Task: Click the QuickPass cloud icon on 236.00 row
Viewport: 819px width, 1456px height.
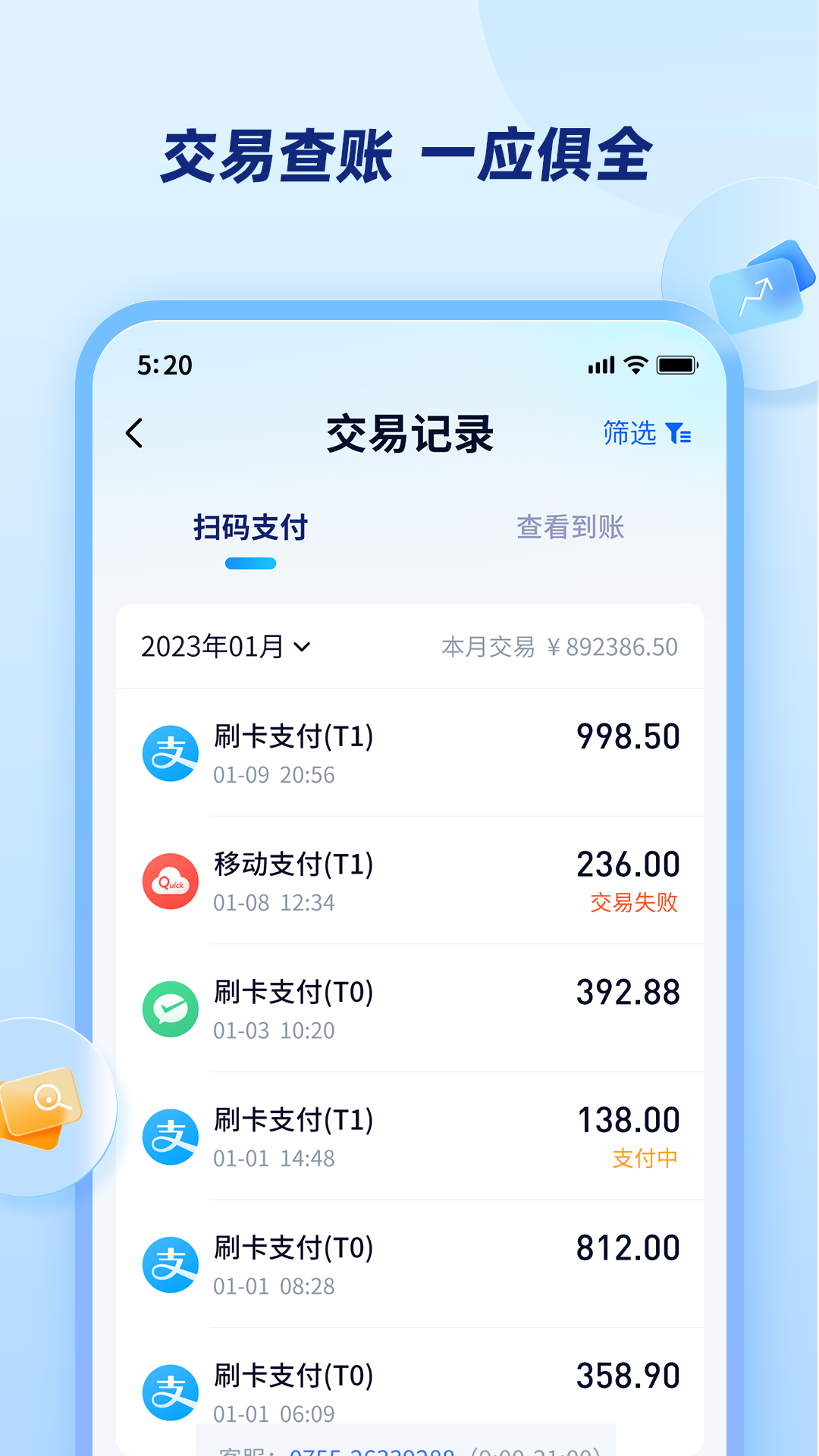Action: click(x=171, y=880)
